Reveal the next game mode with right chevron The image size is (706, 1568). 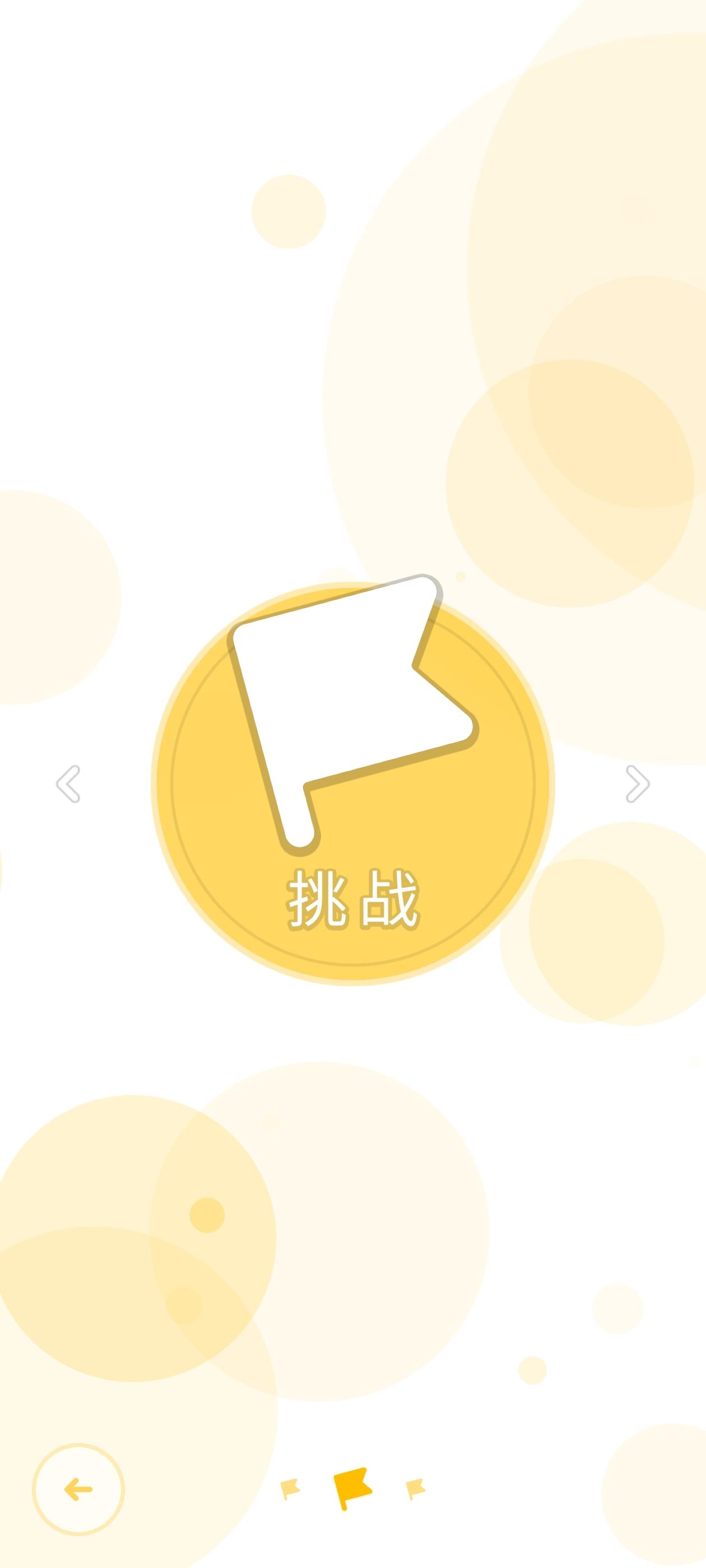pos(637,785)
